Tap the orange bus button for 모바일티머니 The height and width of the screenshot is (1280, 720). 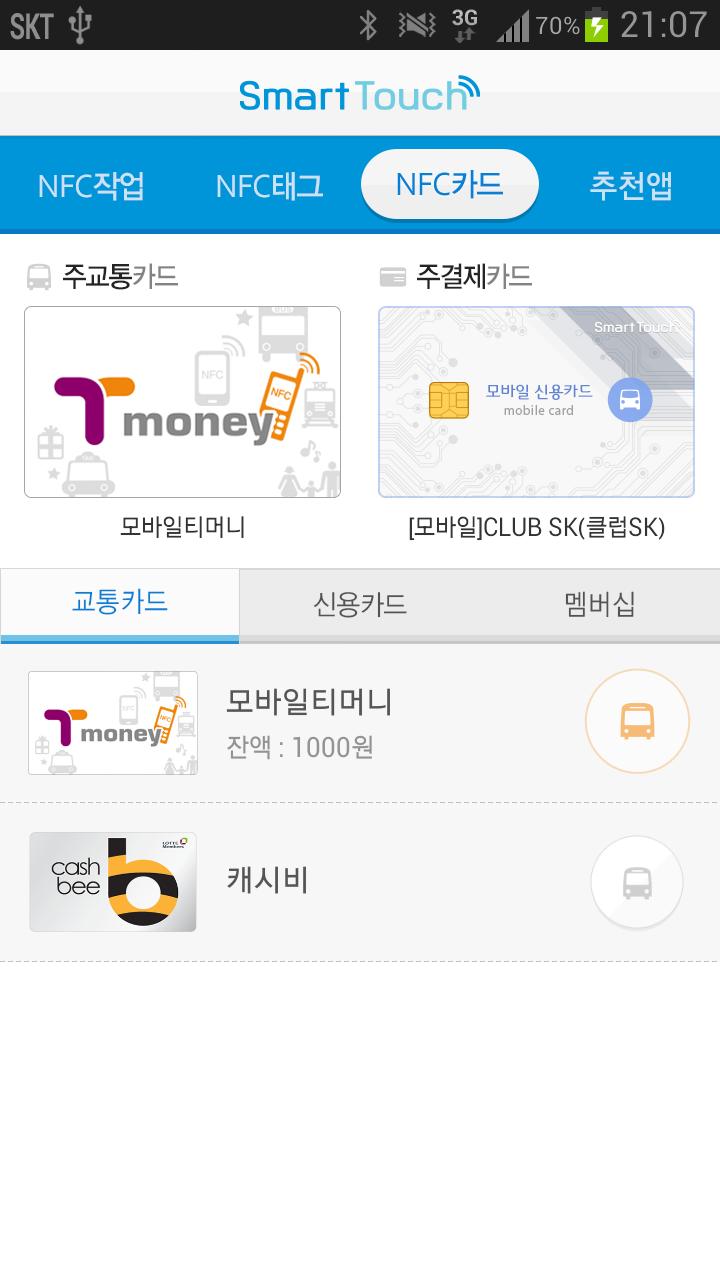pyautogui.click(x=637, y=721)
